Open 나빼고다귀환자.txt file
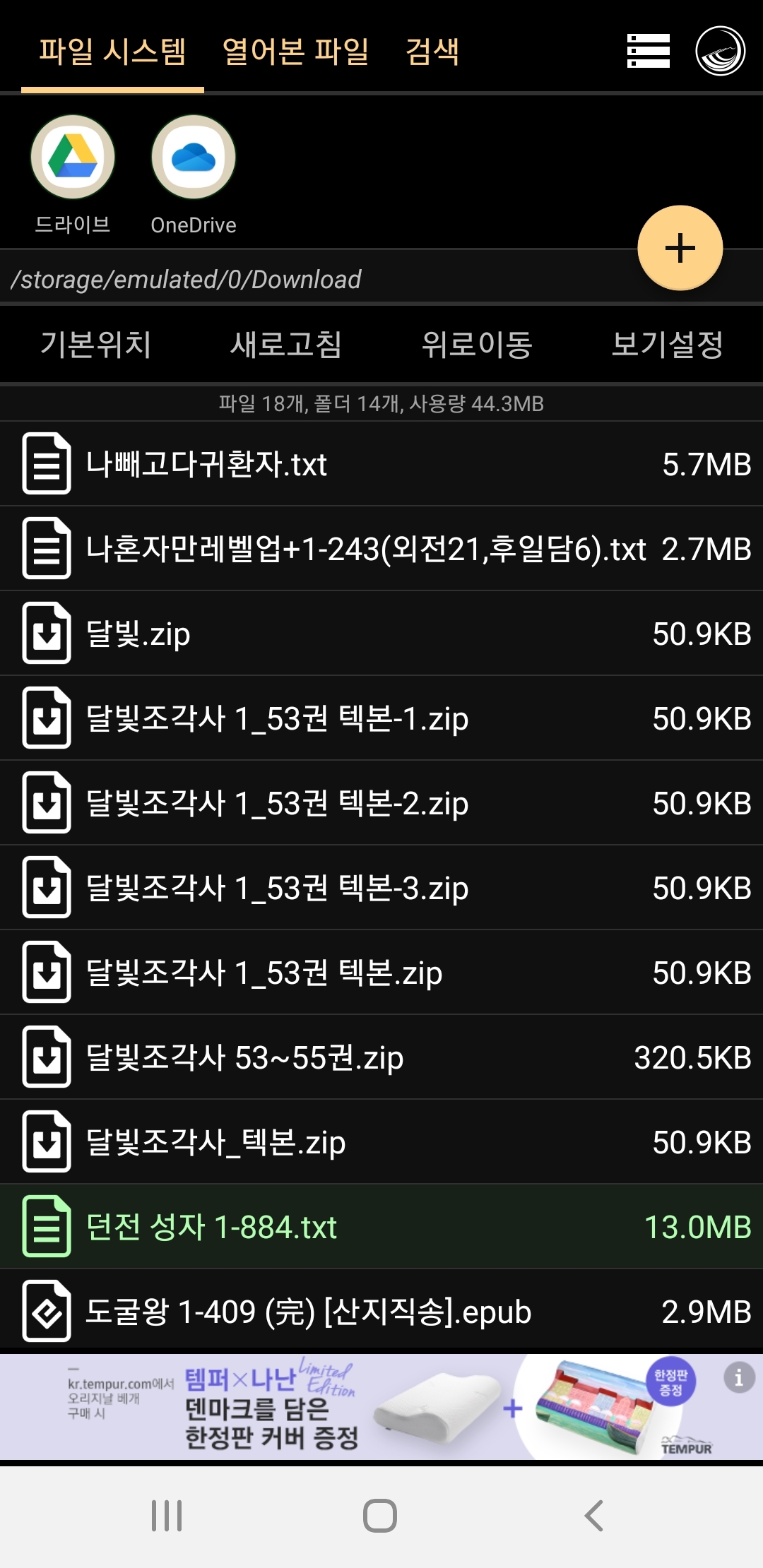The width and height of the screenshot is (763, 1568). [x=381, y=464]
